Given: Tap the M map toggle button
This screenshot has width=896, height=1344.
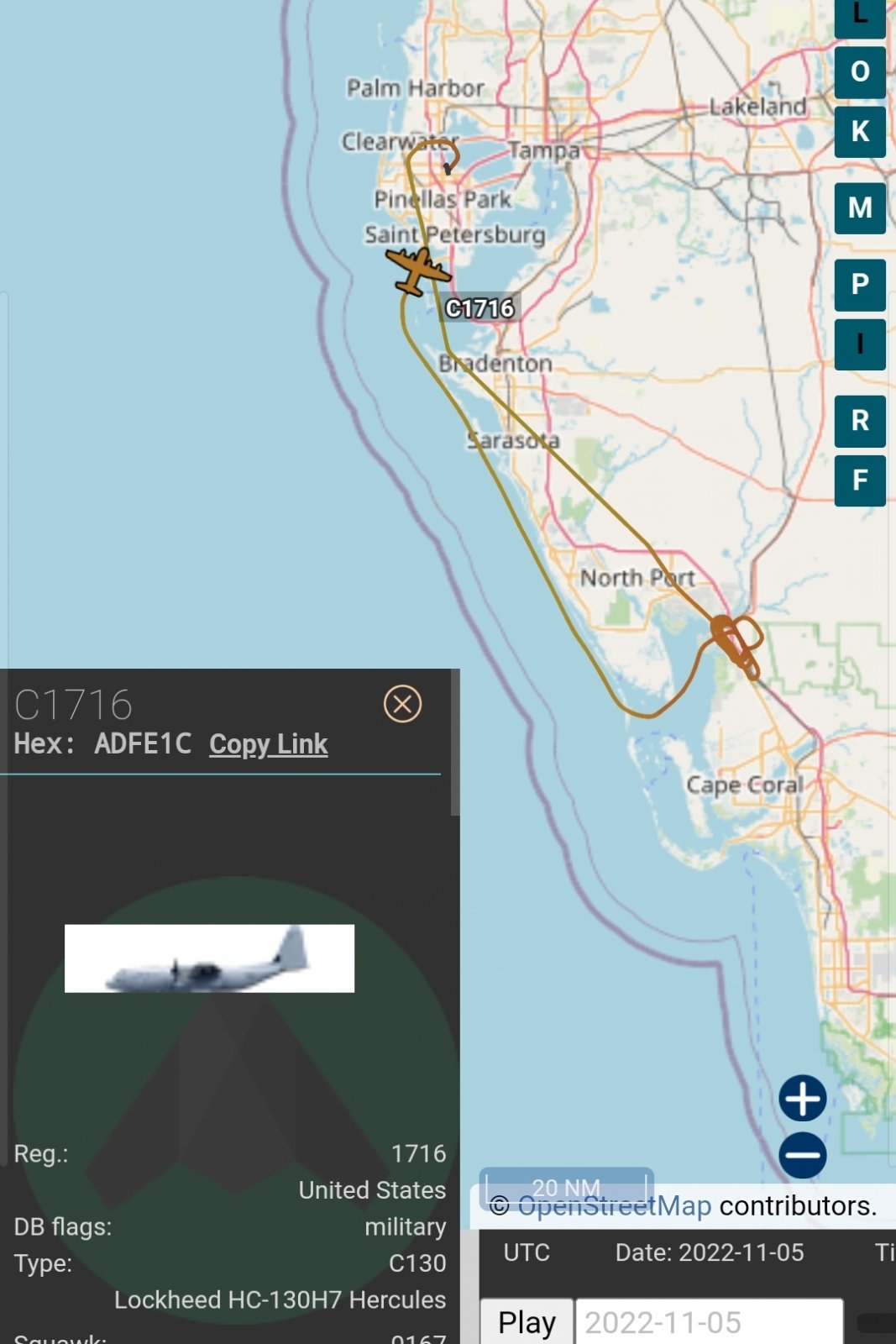Looking at the screenshot, I should [x=860, y=207].
